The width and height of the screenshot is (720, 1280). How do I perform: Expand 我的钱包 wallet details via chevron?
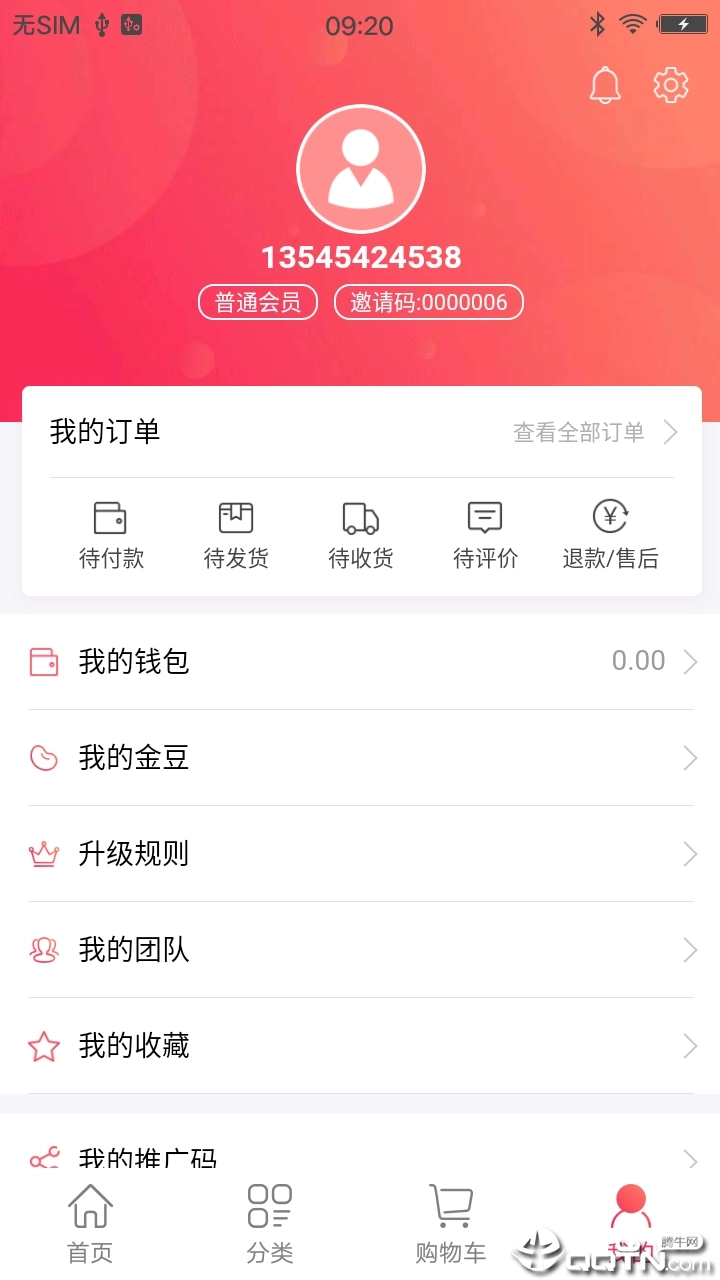click(x=690, y=661)
